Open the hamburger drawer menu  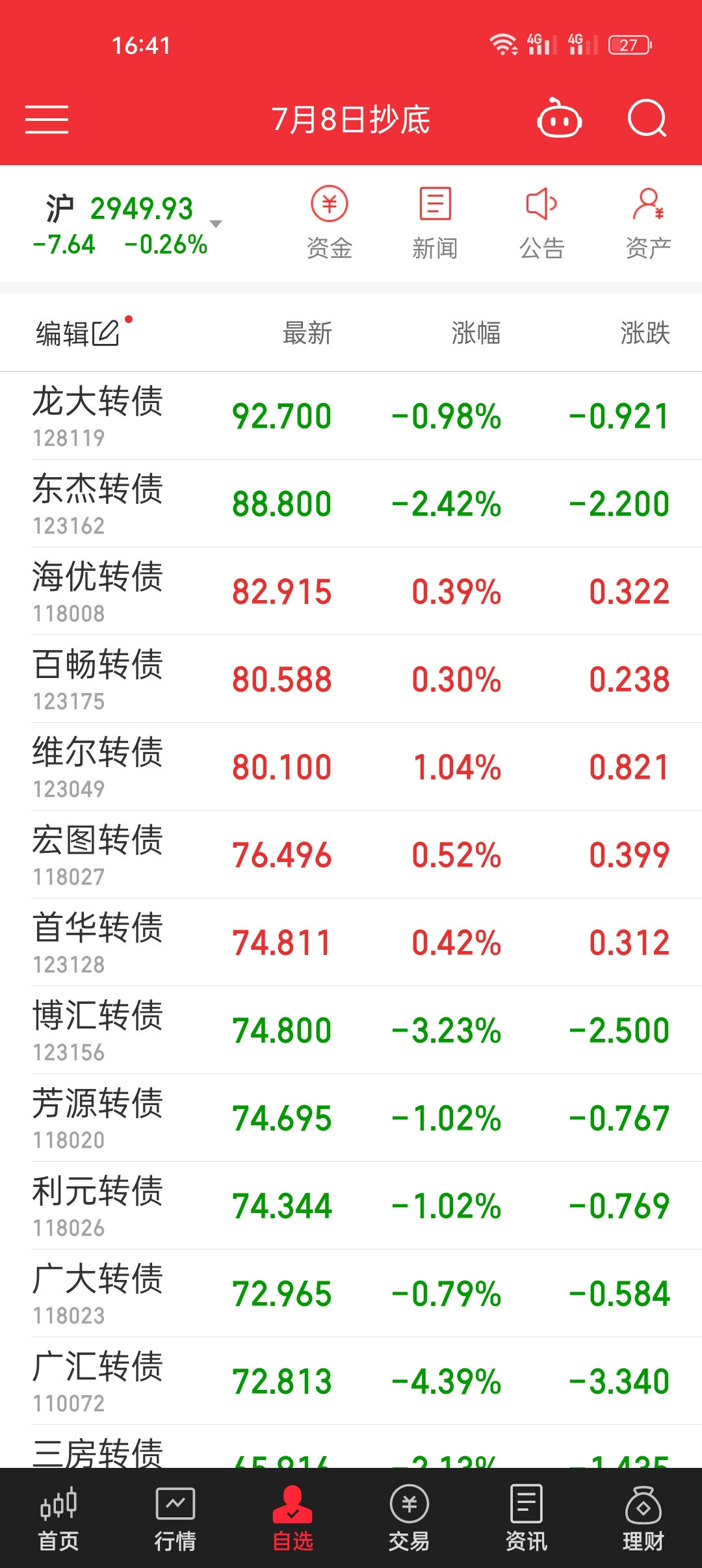point(46,120)
